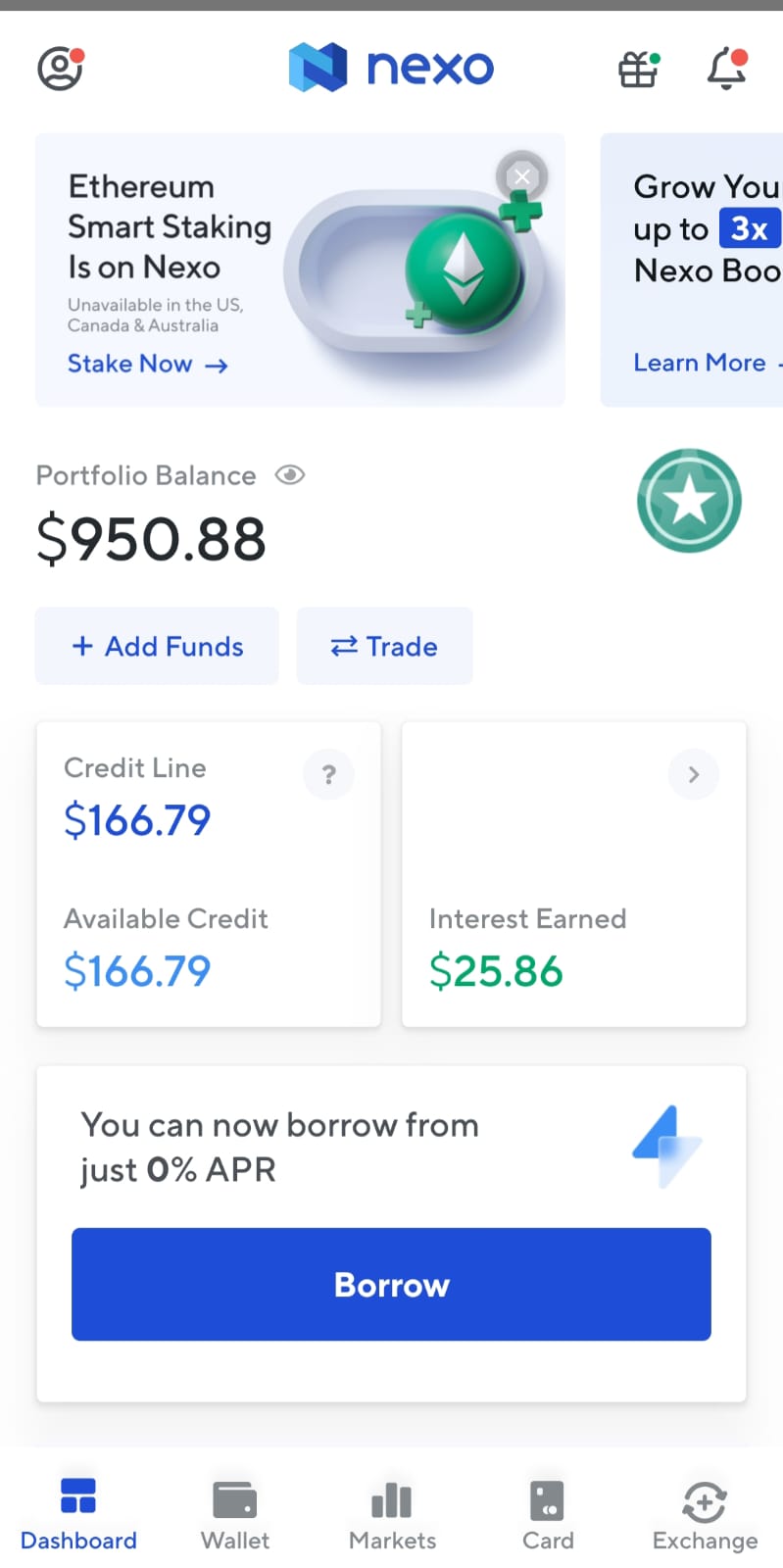Image resolution: width=783 pixels, height=1568 pixels.
Task: Tap the blue Borrow button
Action: point(391,1284)
